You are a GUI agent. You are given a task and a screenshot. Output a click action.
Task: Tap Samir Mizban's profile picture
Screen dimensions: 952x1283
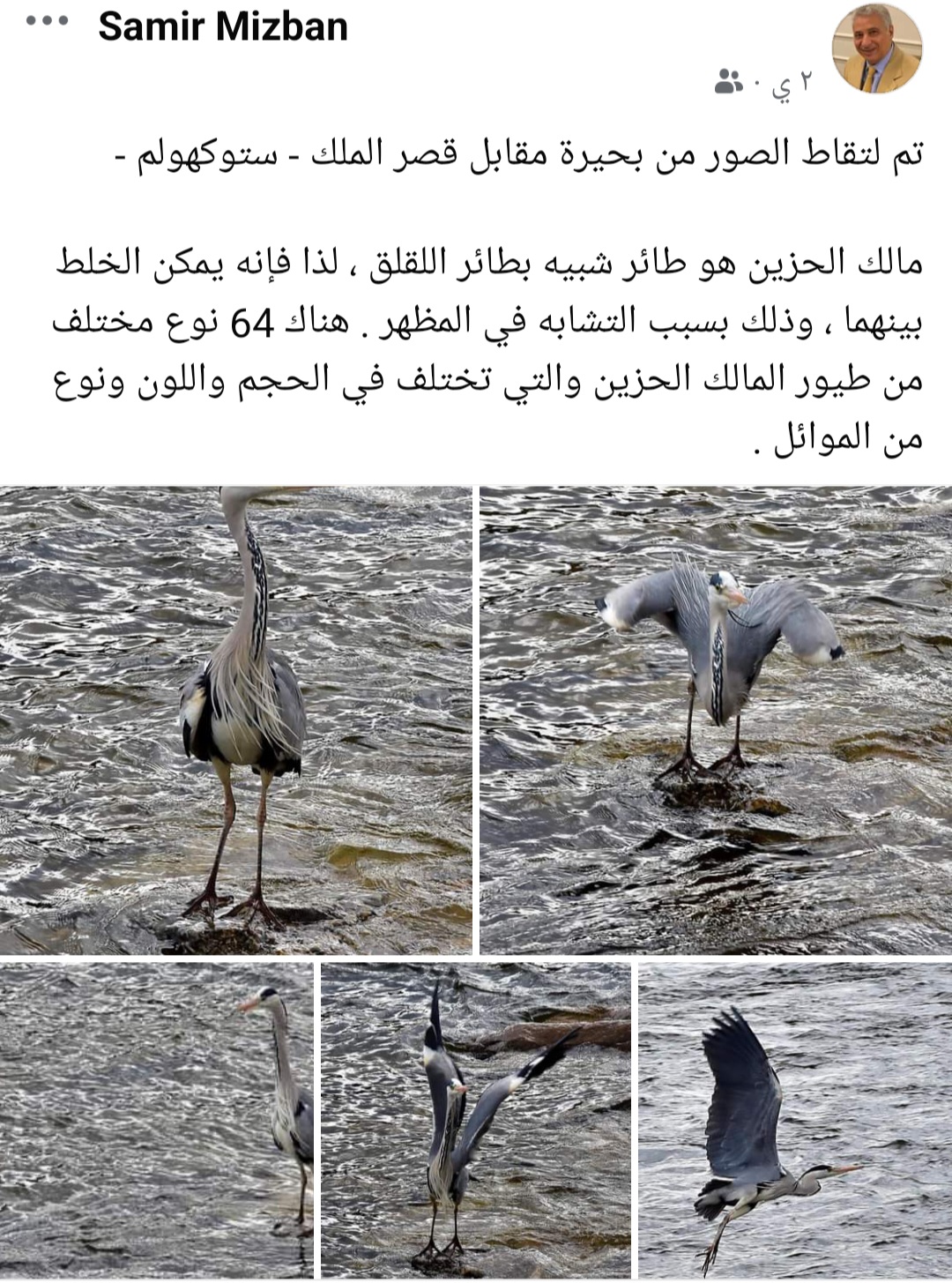[876, 48]
